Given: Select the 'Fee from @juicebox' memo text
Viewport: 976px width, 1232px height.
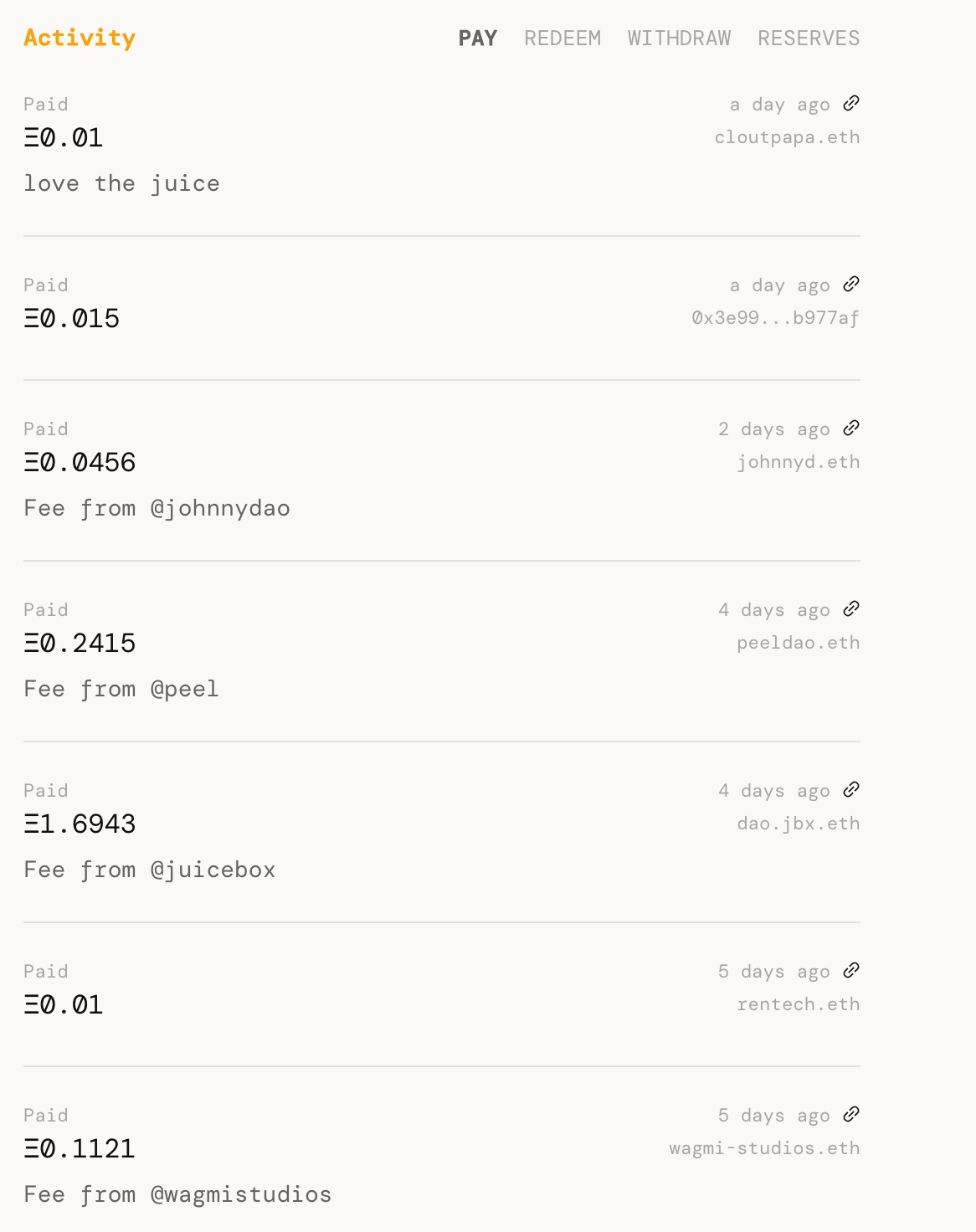Looking at the screenshot, I should pyautogui.click(x=149, y=869).
